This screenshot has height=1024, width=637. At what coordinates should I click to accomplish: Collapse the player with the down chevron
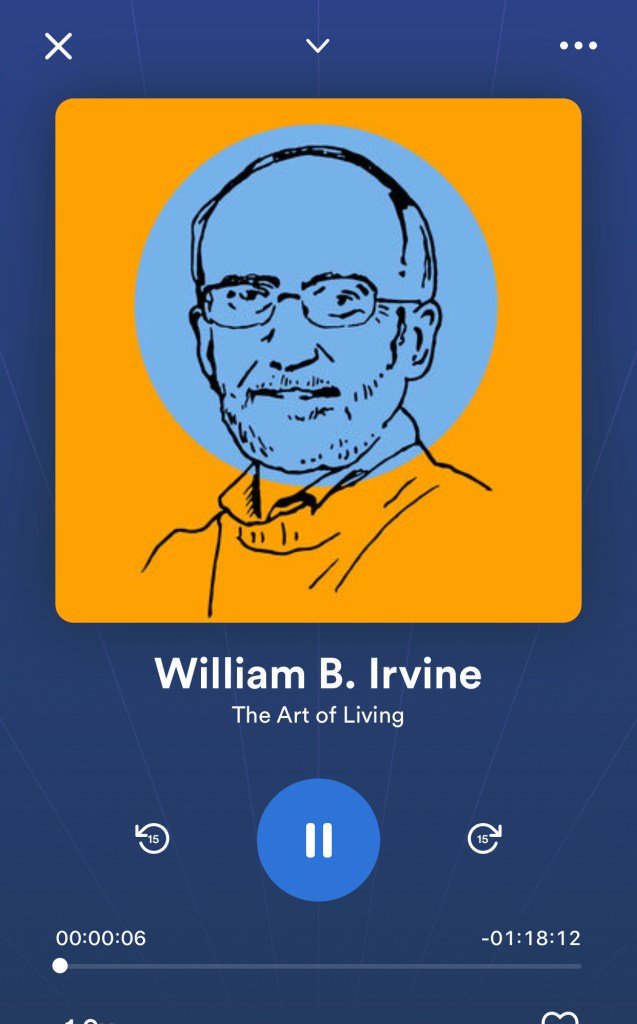pos(318,46)
